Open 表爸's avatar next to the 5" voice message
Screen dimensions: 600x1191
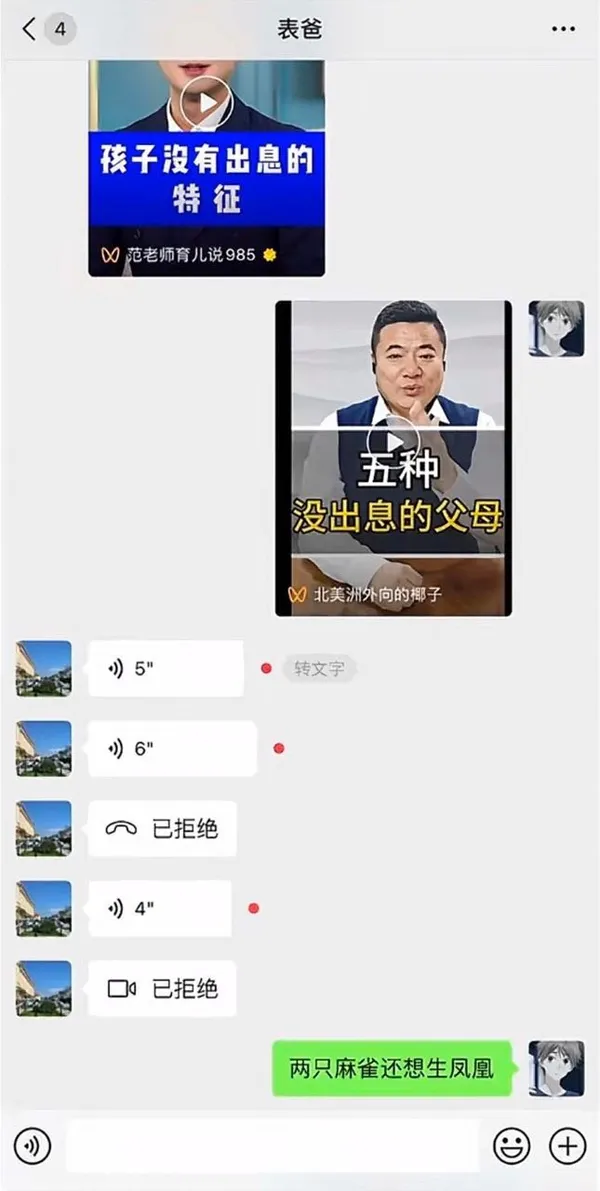click(44, 669)
